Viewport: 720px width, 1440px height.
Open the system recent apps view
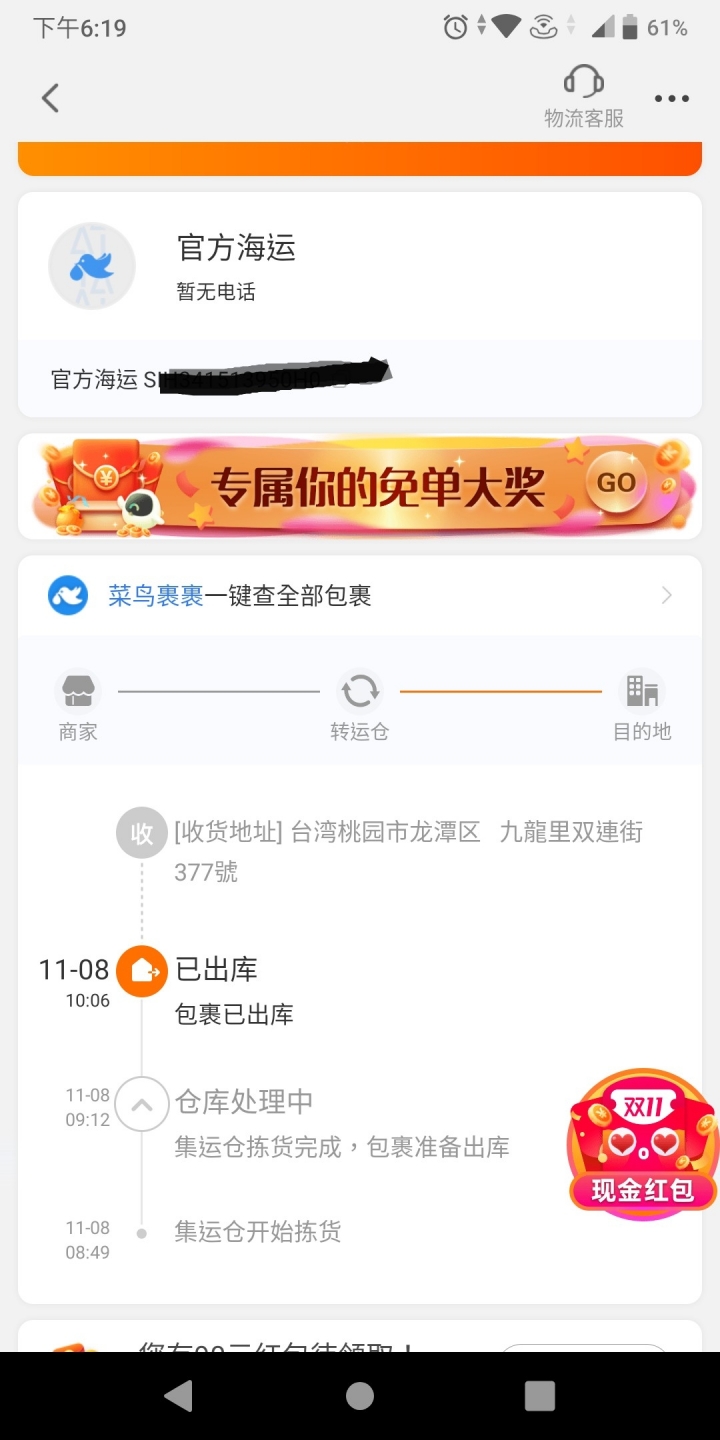(x=540, y=1396)
